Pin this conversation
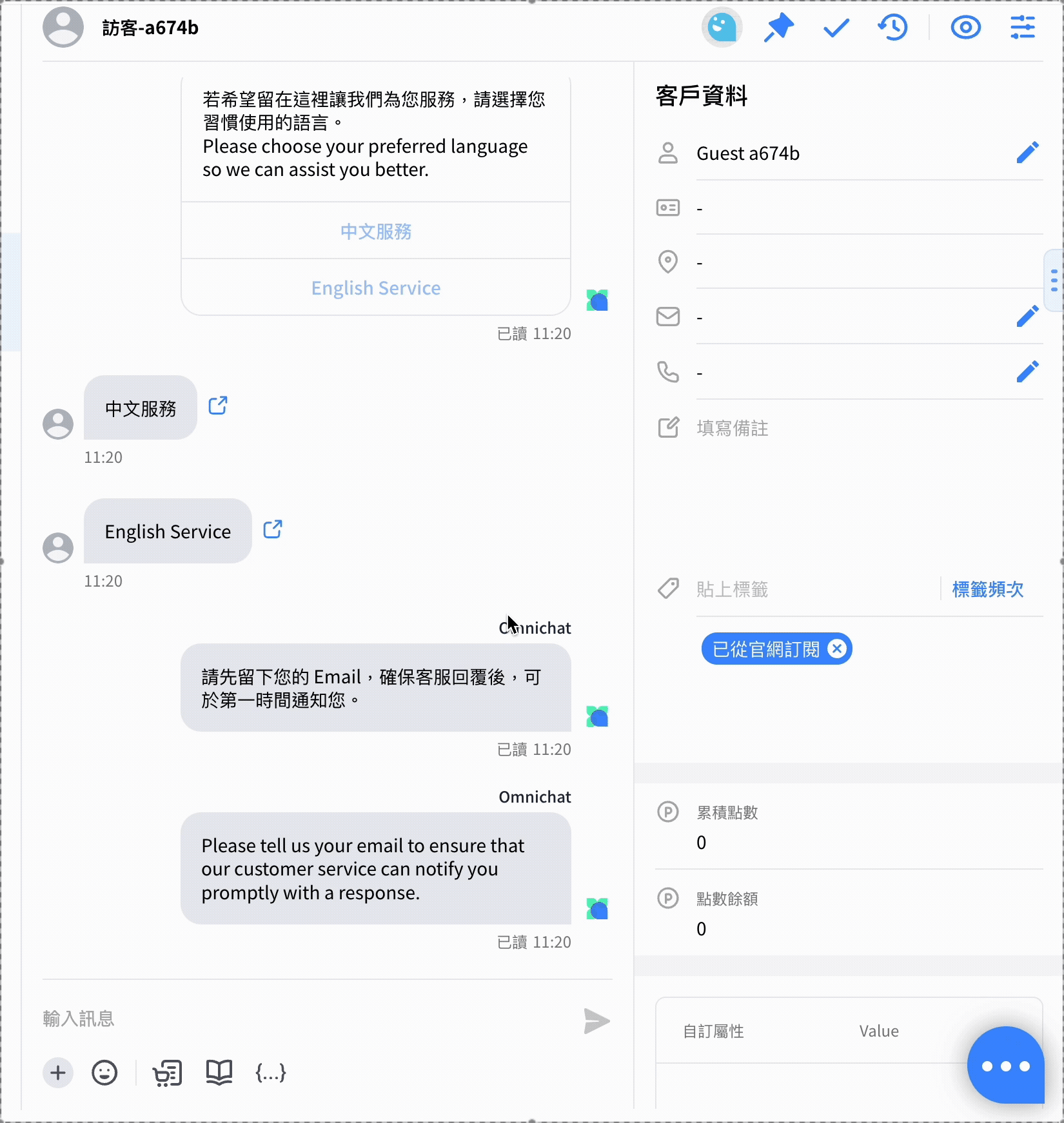The height and width of the screenshot is (1123, 1064). click(779, 28)
